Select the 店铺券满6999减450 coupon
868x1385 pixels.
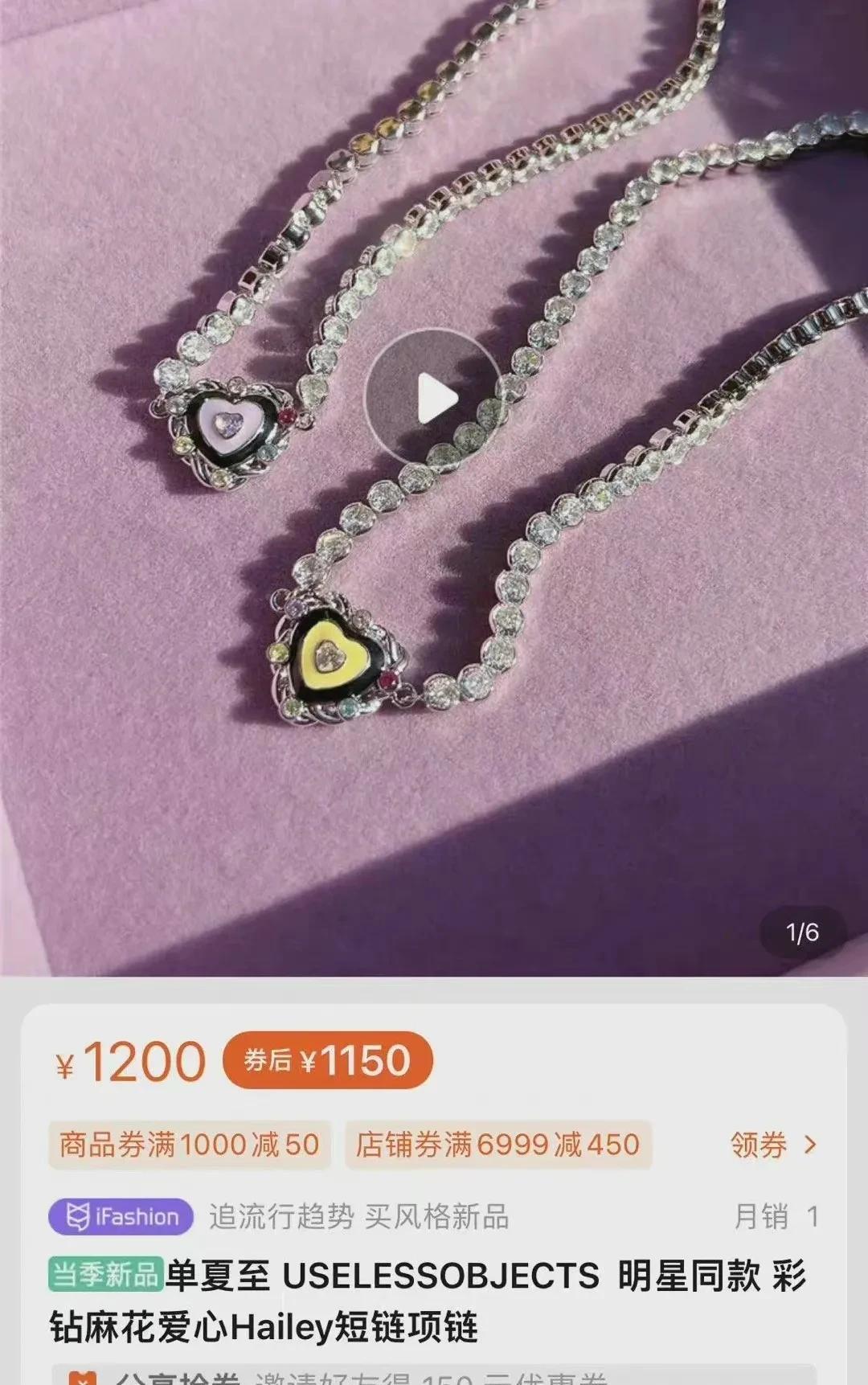[497, 1145]
